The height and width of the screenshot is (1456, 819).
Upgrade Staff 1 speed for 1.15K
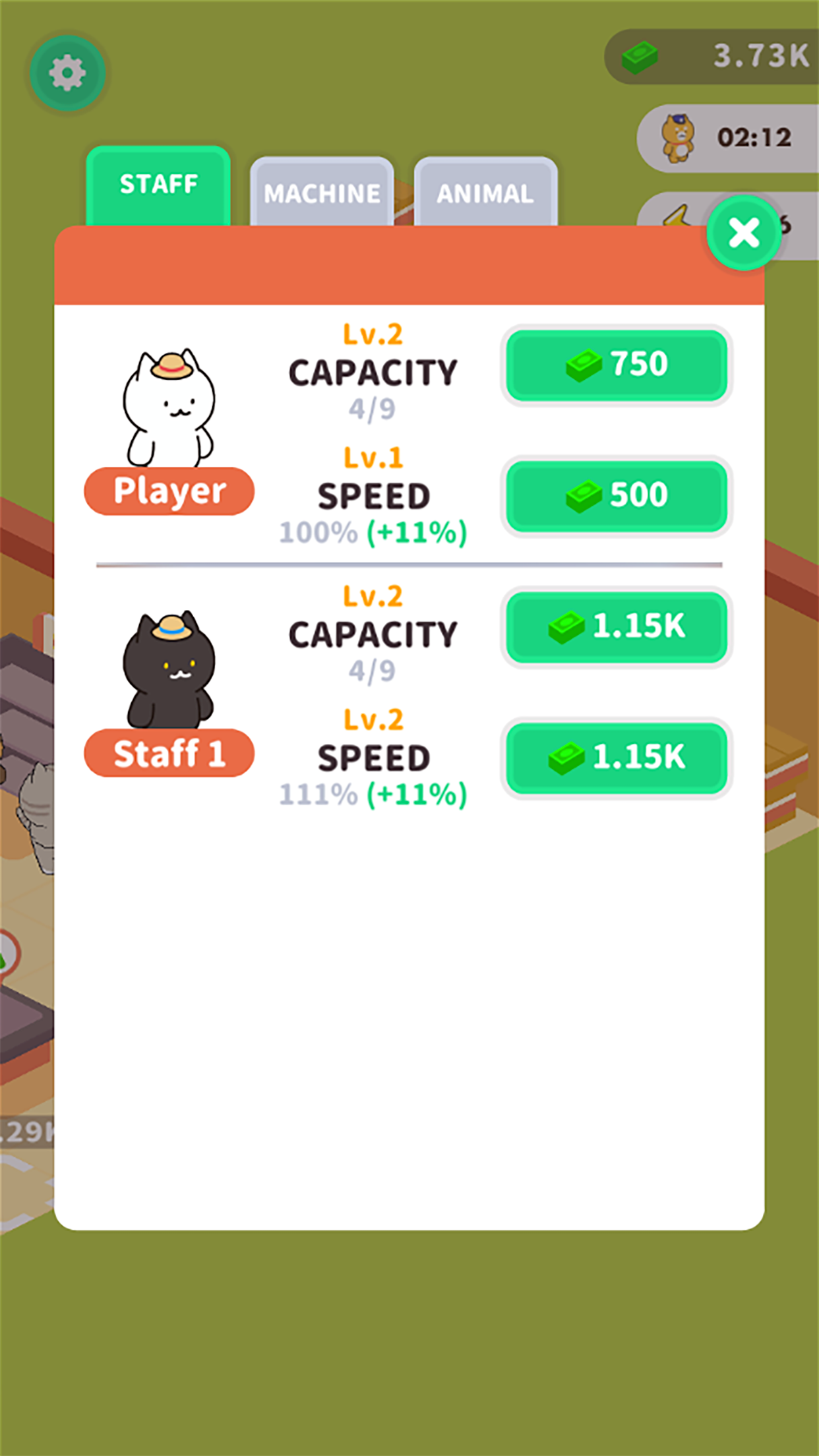point(615,757)
